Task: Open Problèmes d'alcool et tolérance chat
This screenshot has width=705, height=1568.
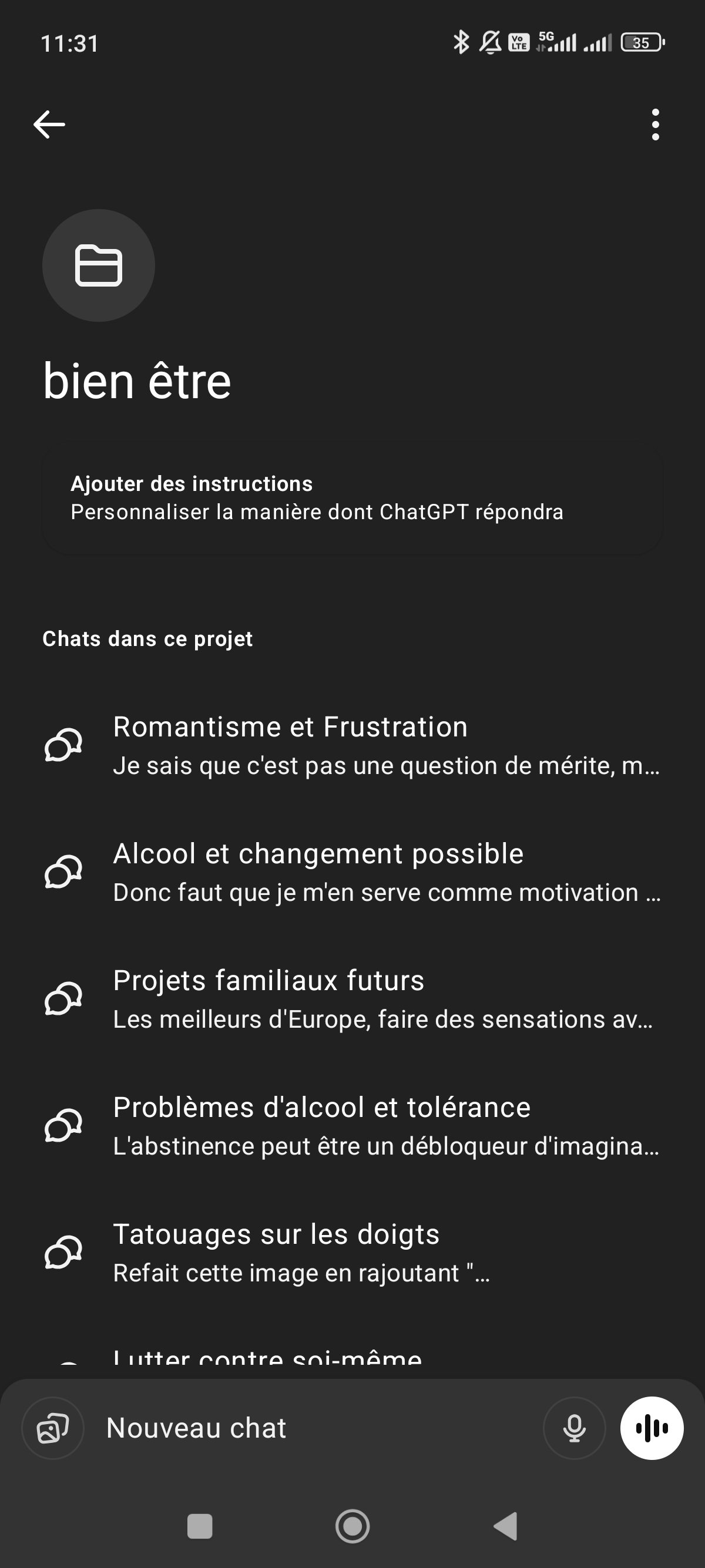Action: click(352, 1125)
